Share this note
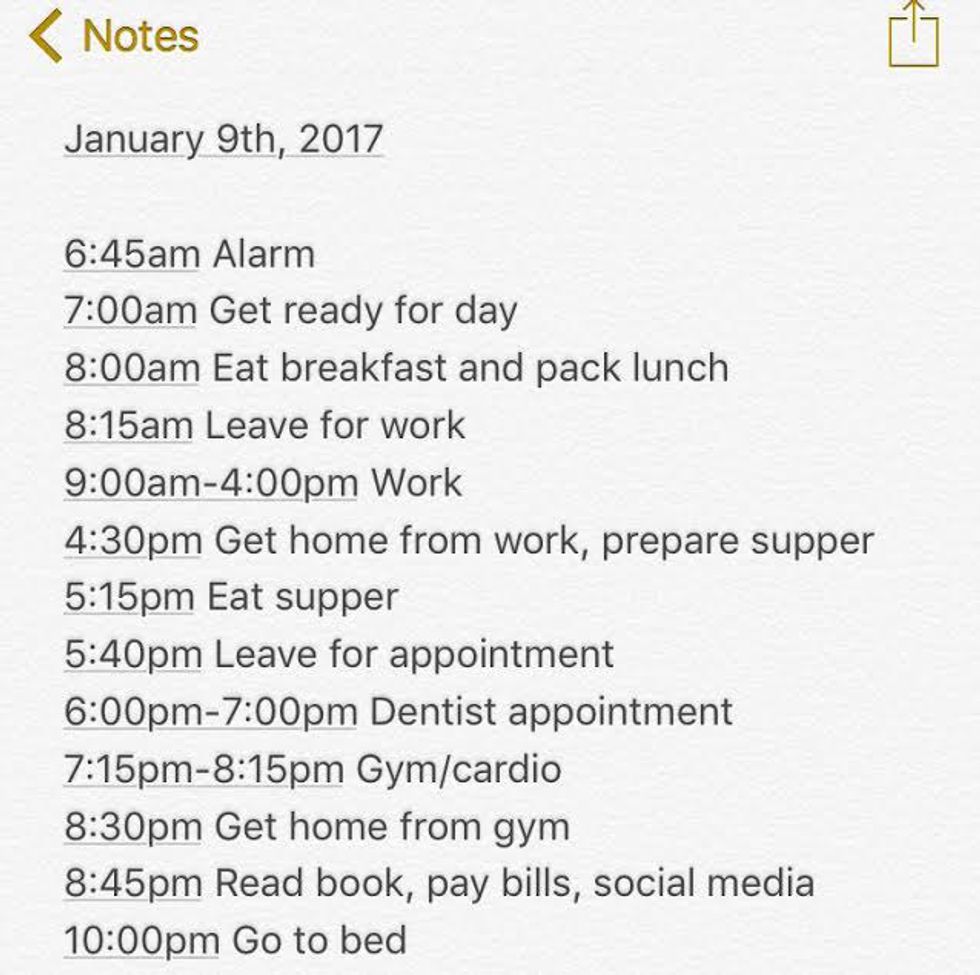Viewport: 980px width, 975px height. (x=914, y=37)
